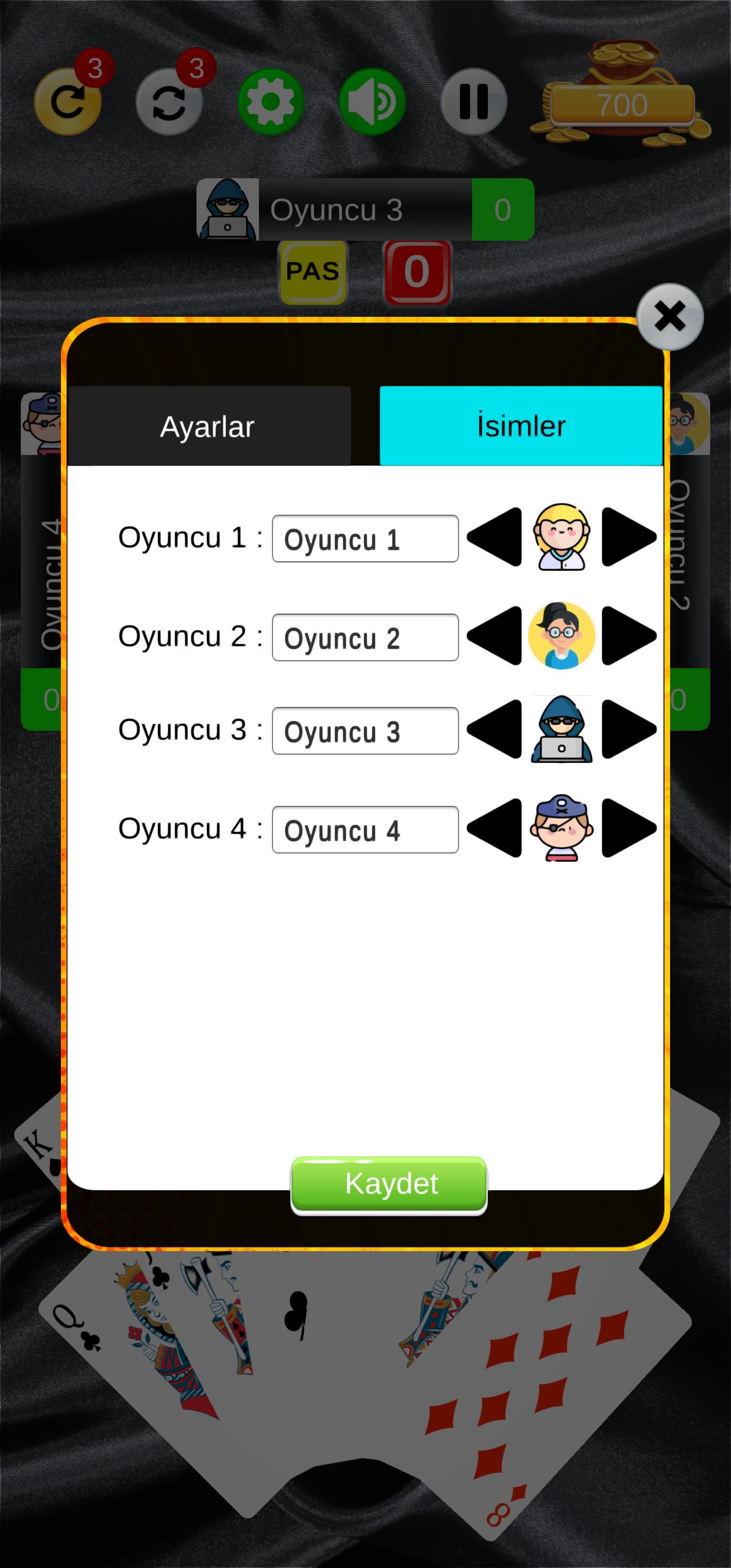Show previous avatar for Oyuncu 1
Viewport: 731px width, 1568px height.
pos(495,537)
